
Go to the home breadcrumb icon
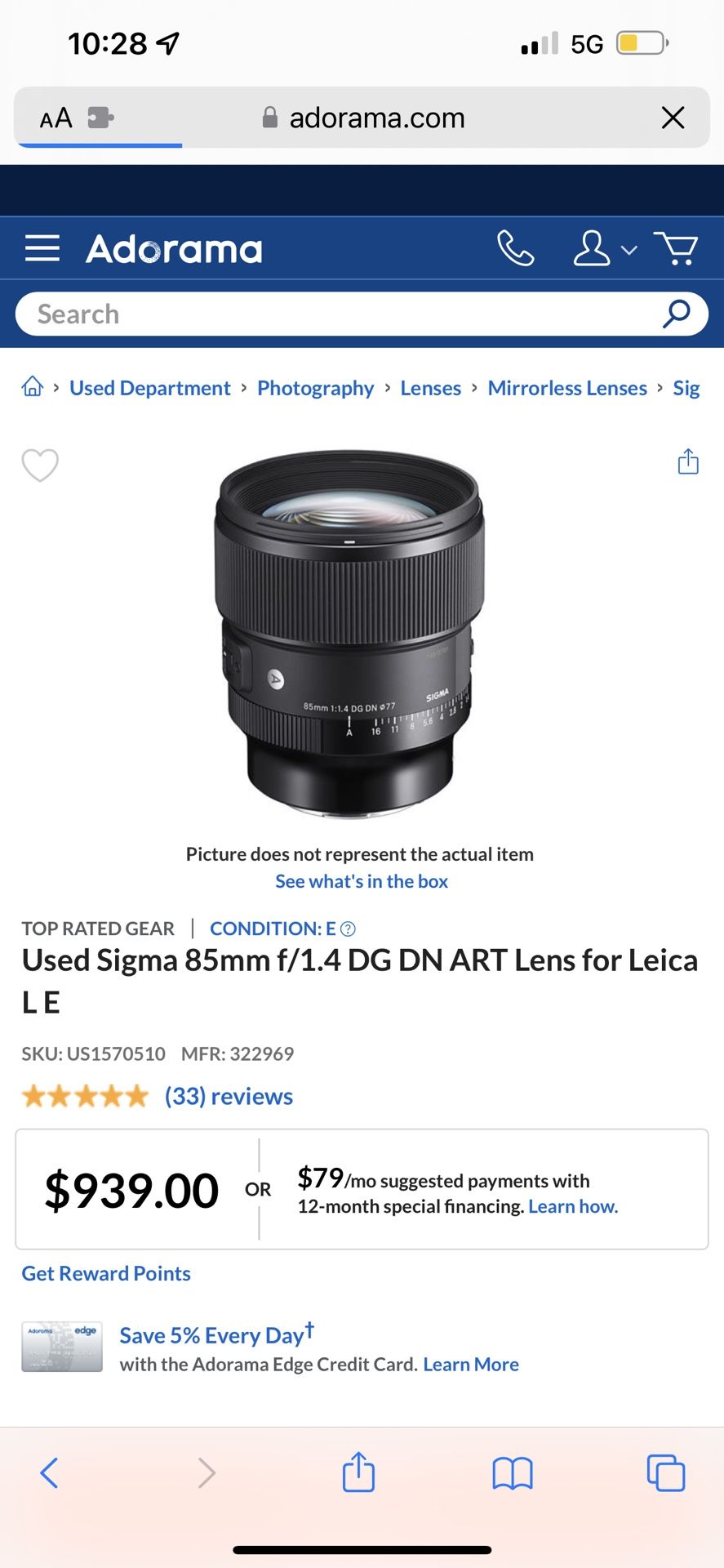click(x=33, y=387)
